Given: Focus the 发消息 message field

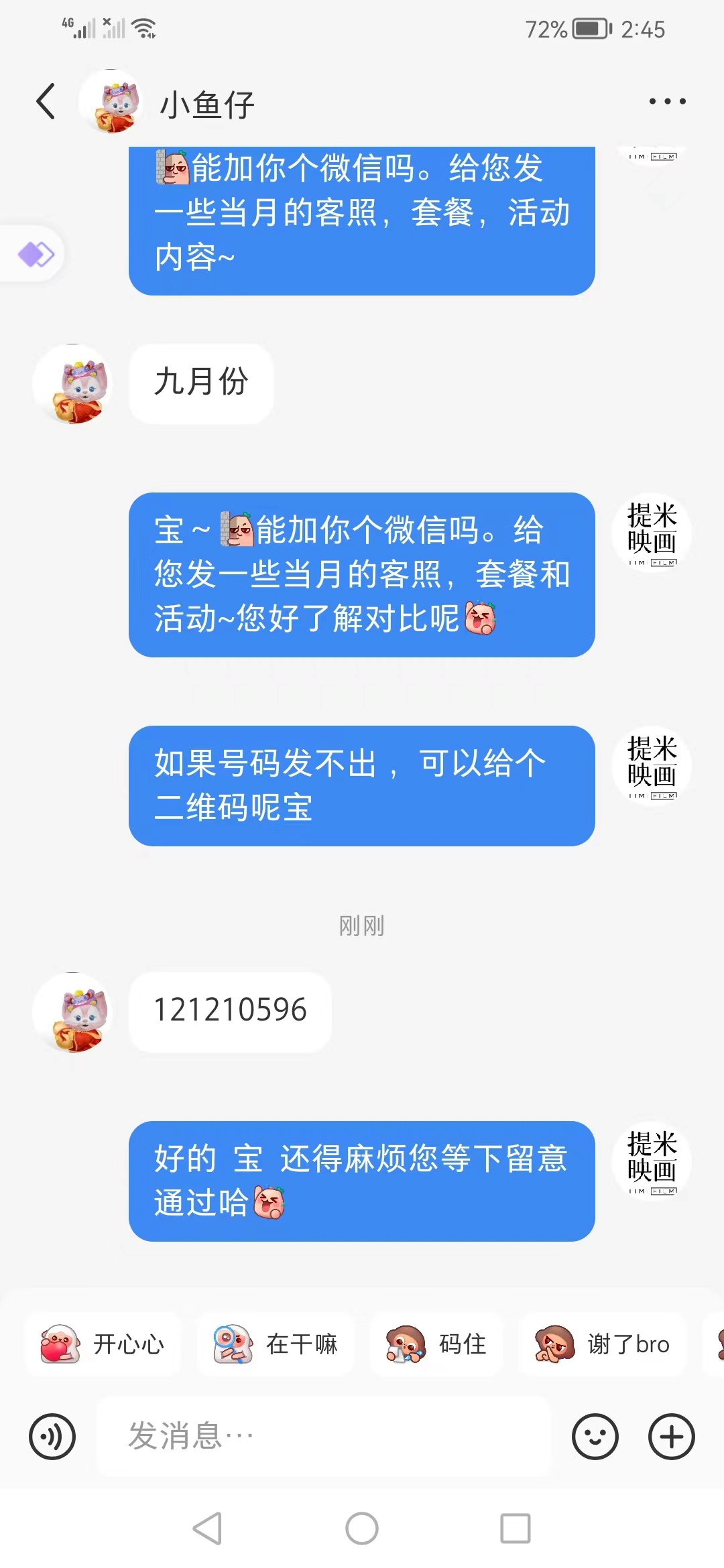Looking at the screenshot, I should point(324,1437).
